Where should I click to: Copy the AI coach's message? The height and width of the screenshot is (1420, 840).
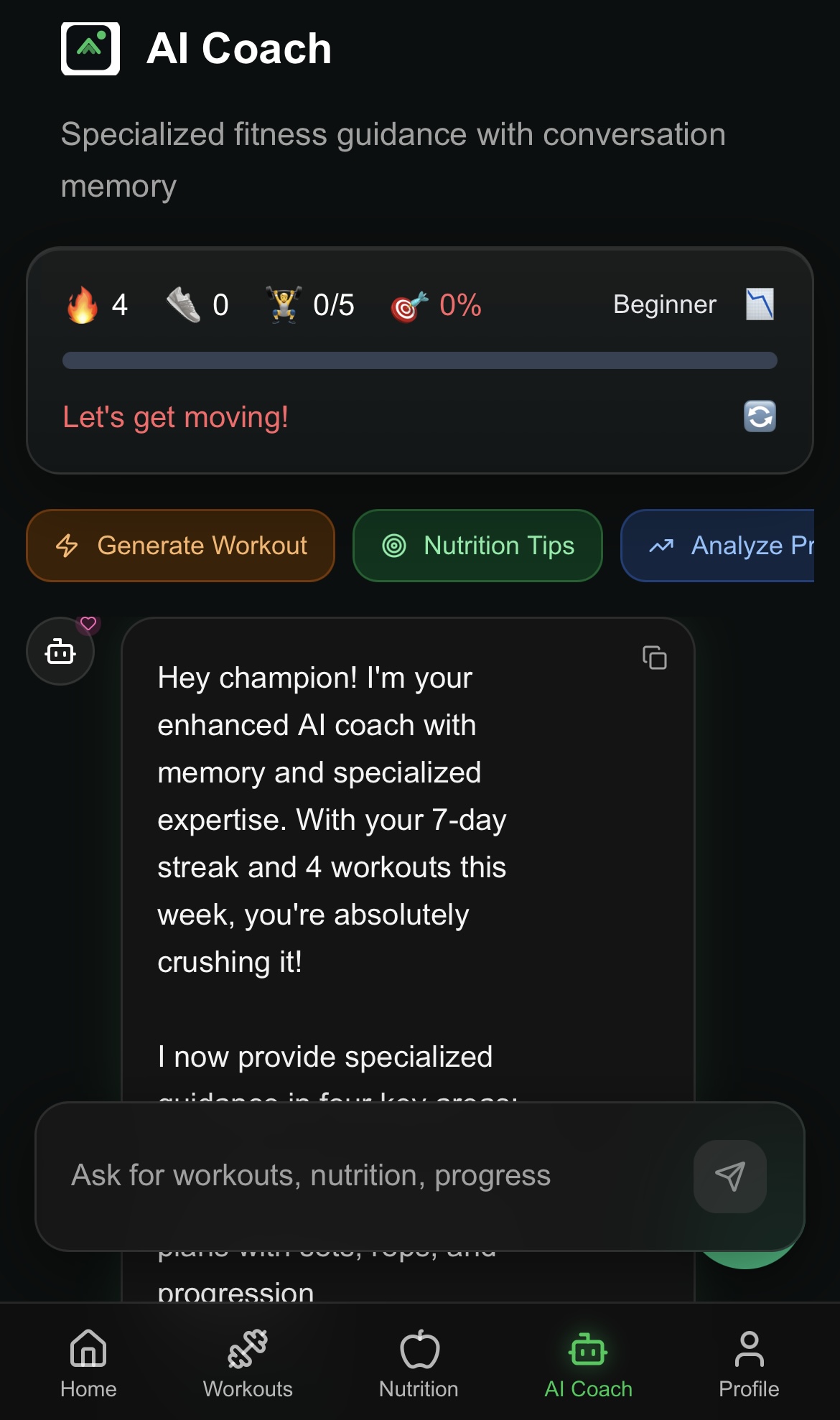point(654,658)
